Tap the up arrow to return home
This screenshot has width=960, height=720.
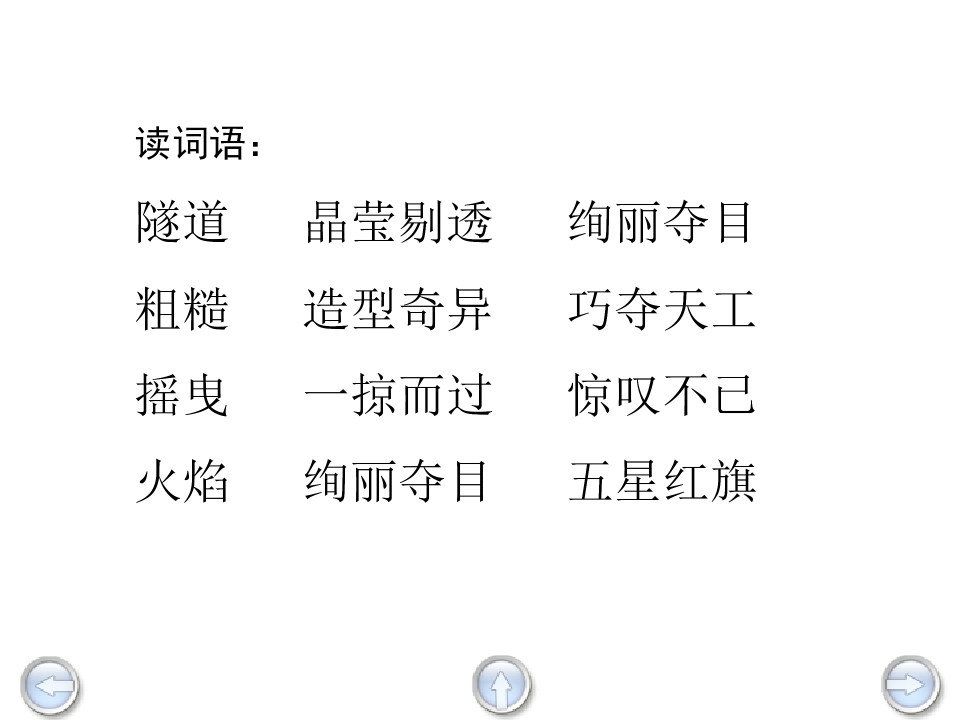(x=501, y=686)
